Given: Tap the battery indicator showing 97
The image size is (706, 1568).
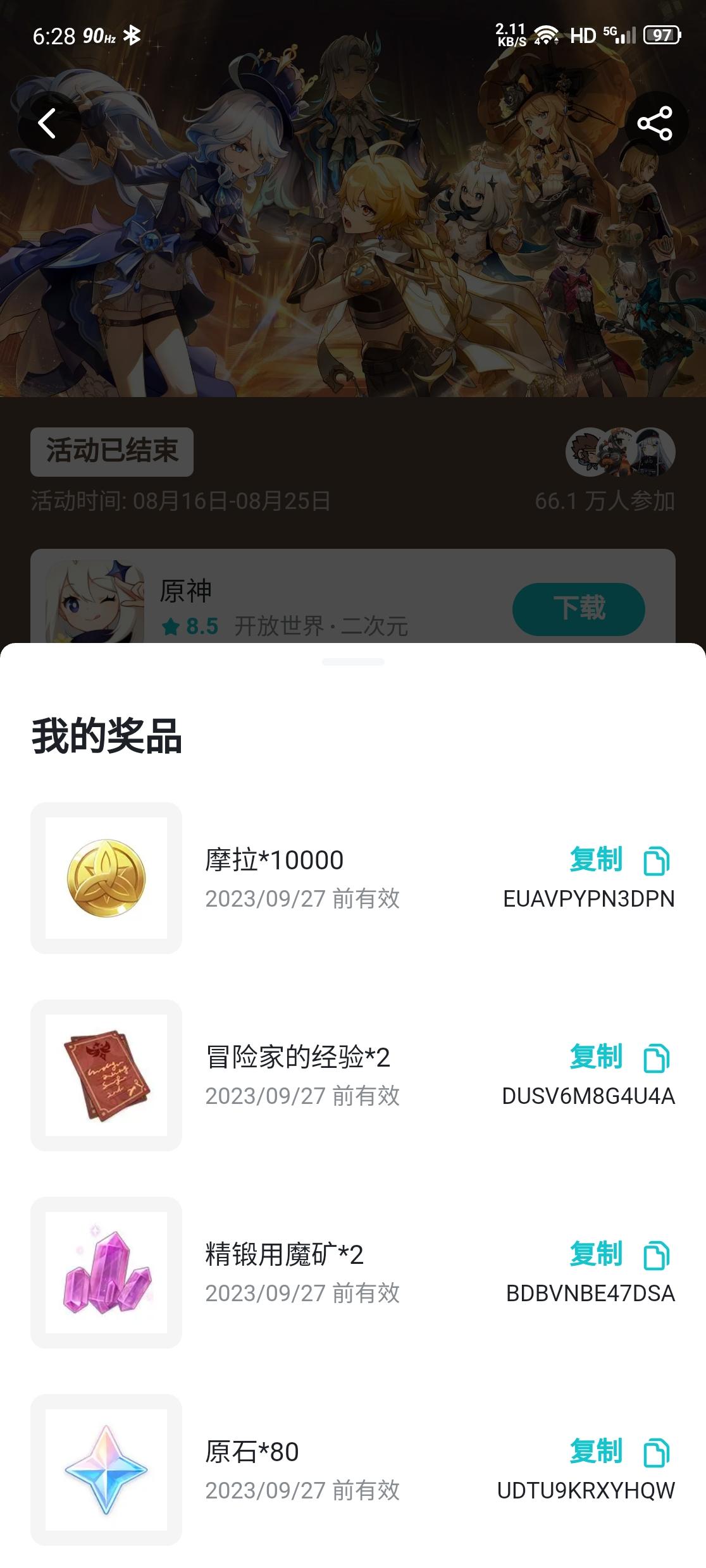Looking at the screenshot, I should pyautogui.click(x=662, y=36).
